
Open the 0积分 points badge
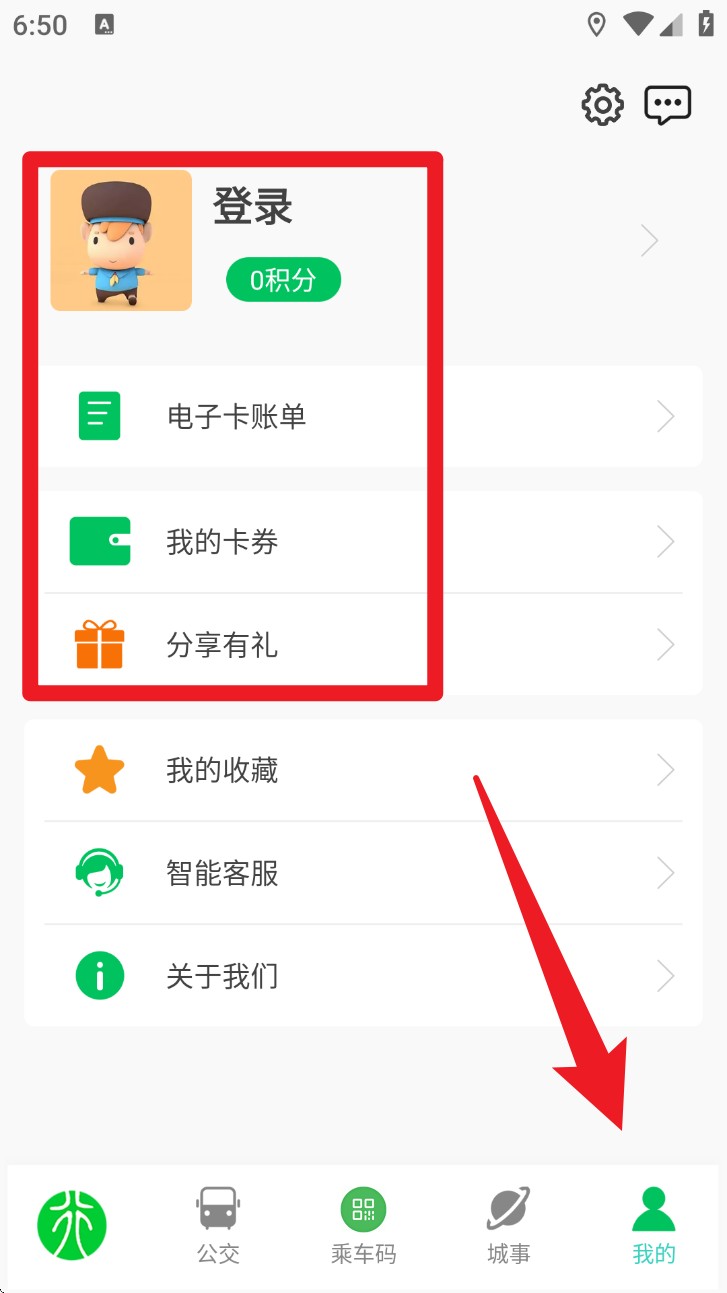(283, 280)
